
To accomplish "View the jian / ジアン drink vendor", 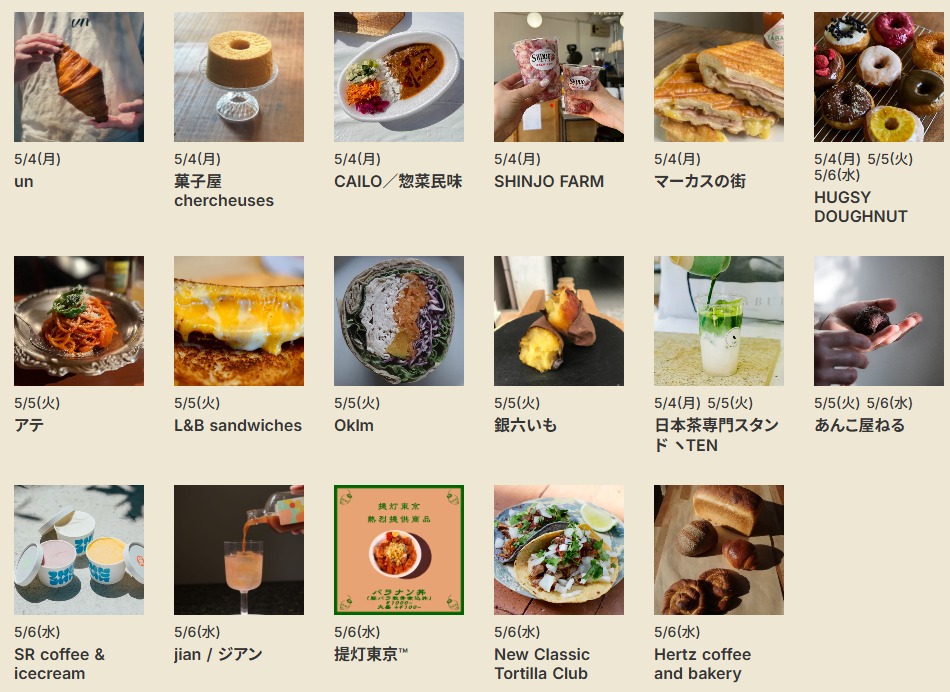I will click(x=239, y=550).
